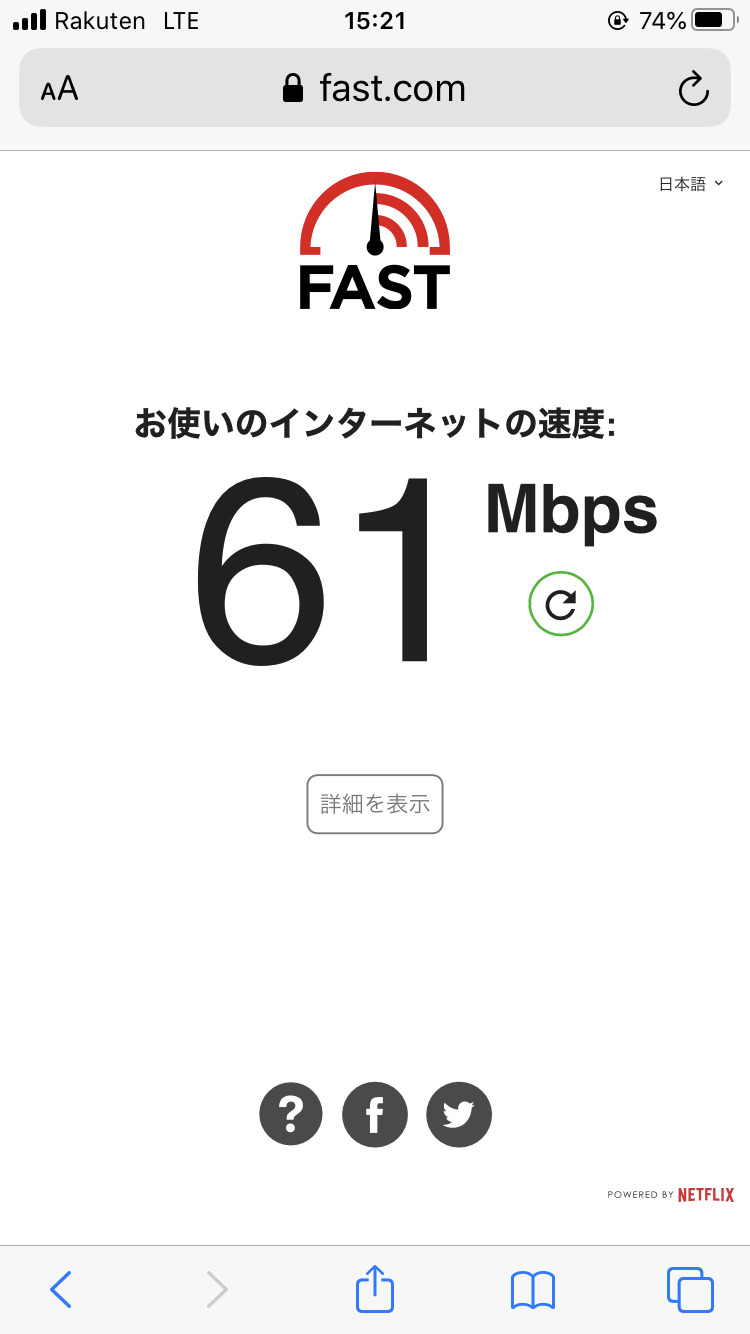The height and width of the screenshot is (1334, 750).
Task: Rerun the speed test with the green refresh icon
Action: point(561,604)
